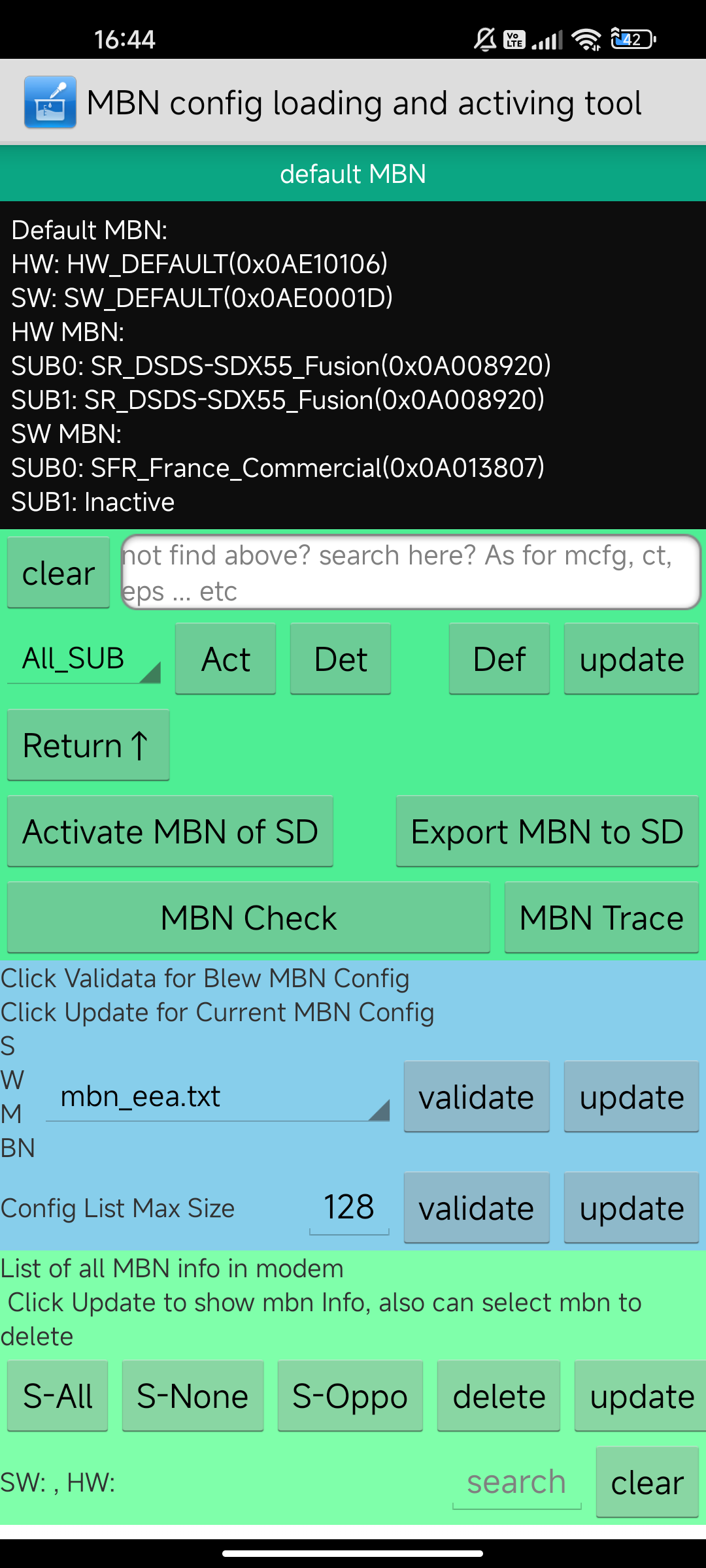Viewport: 706px width, 1568px height.
Task: Run MBN Check
Action: (x=248, y=917)
